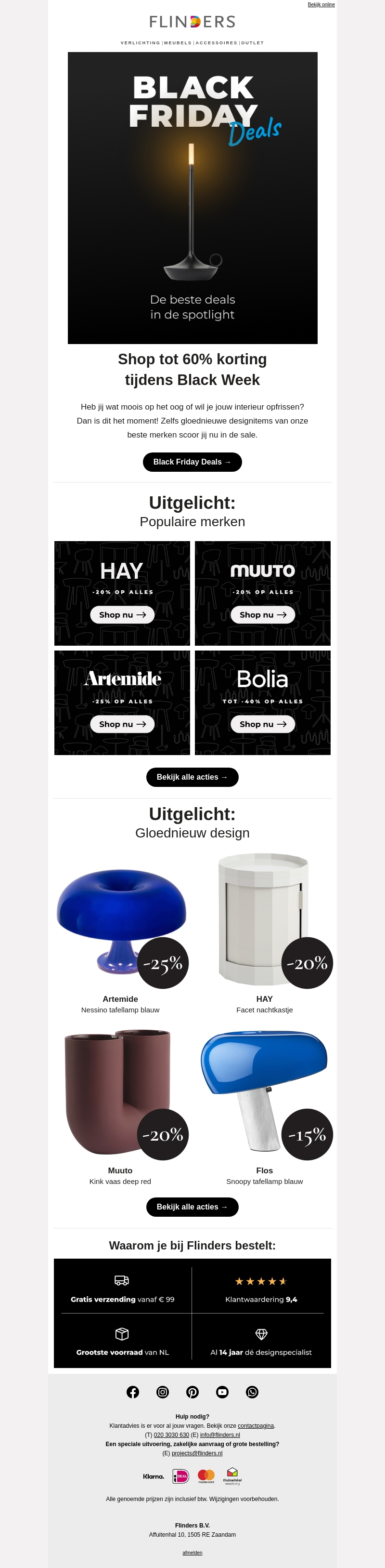This screenshot has width=385, height=1568.
Task: Open Flinders Facebook page
Action: pos(133,1392)
